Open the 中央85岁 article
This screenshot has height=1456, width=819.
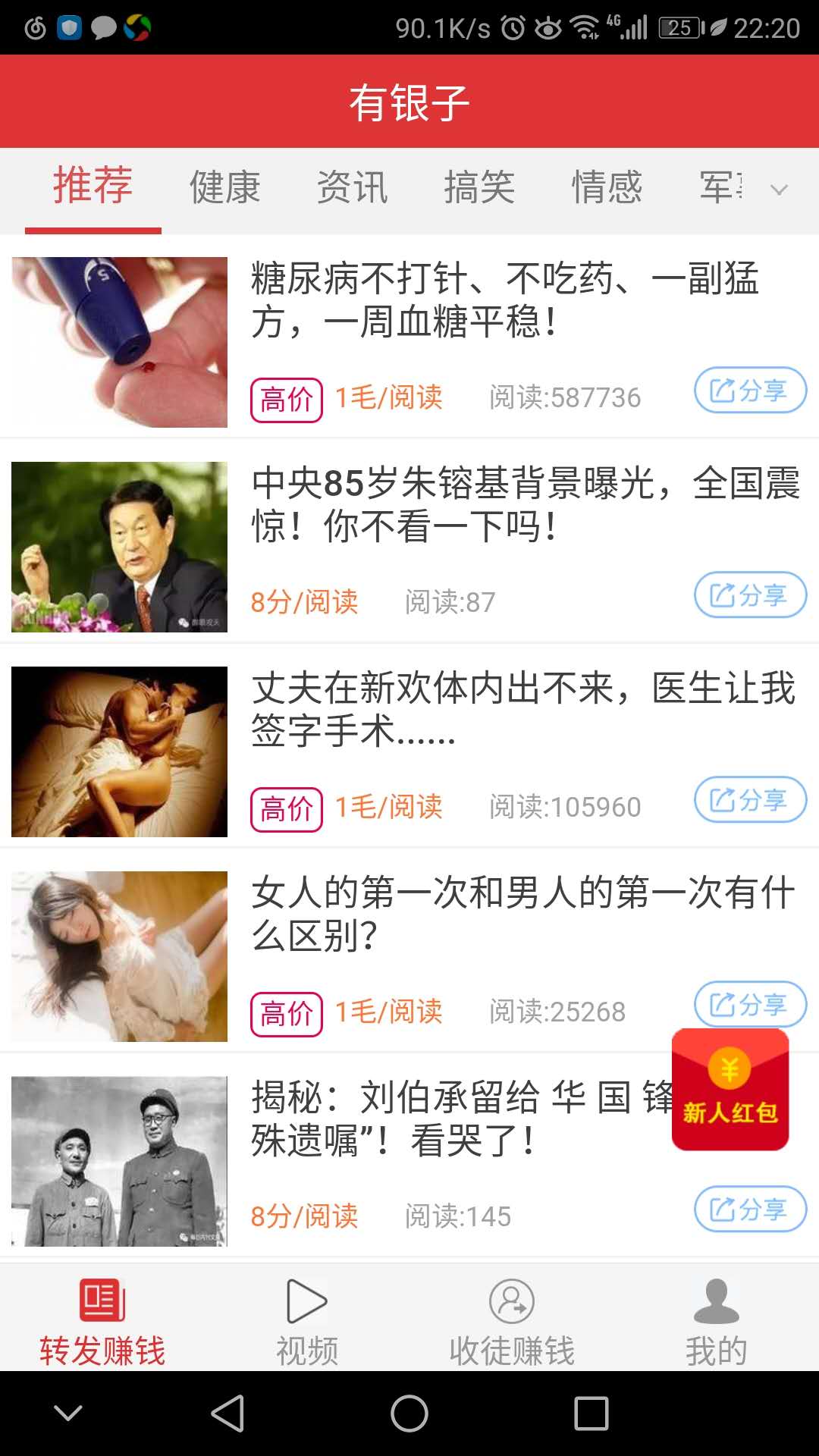click(525, 504)
